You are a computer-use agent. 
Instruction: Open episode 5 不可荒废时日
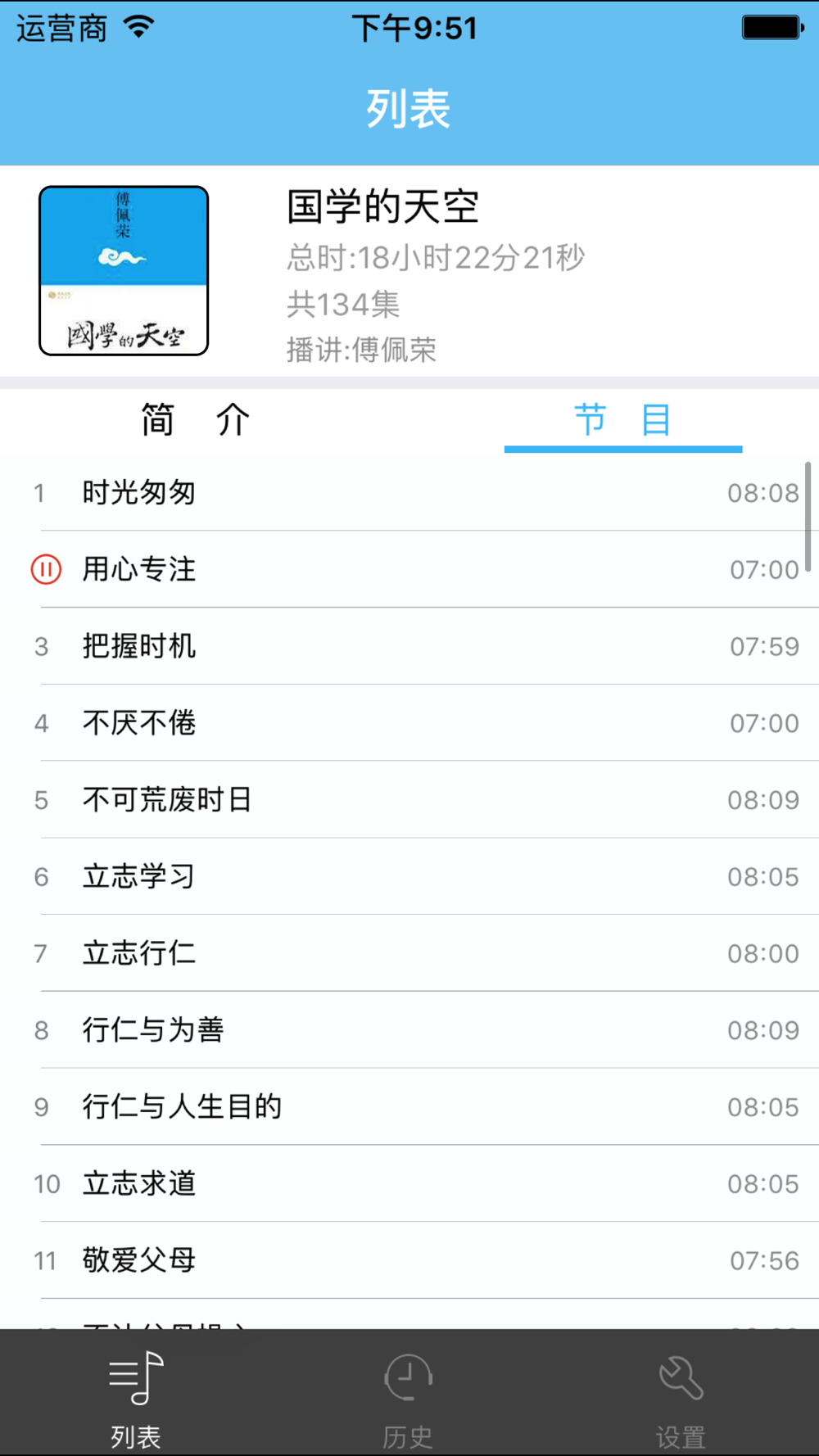point(409,800)
